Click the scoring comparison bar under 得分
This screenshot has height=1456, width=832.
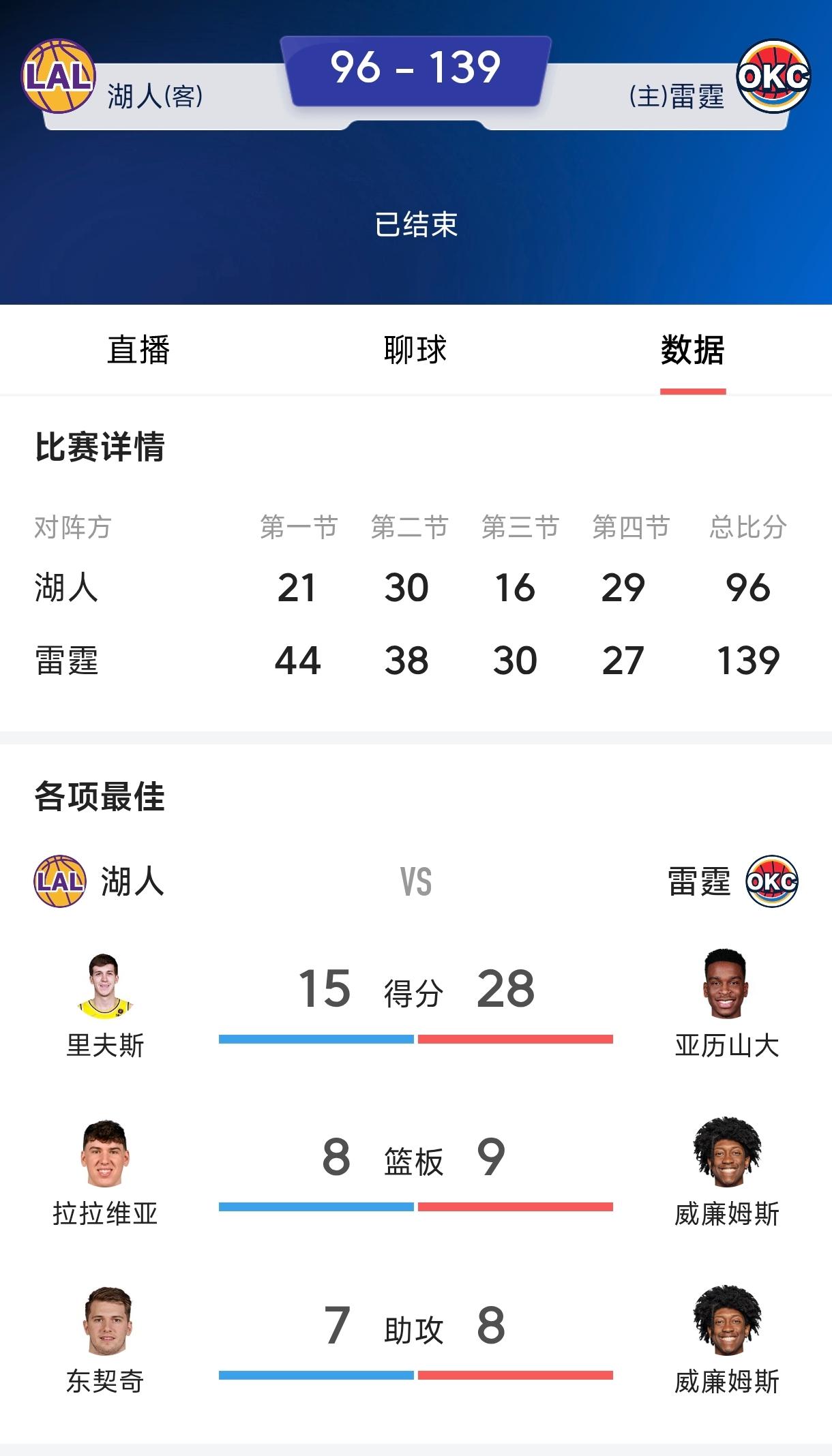coord(416,1040)
